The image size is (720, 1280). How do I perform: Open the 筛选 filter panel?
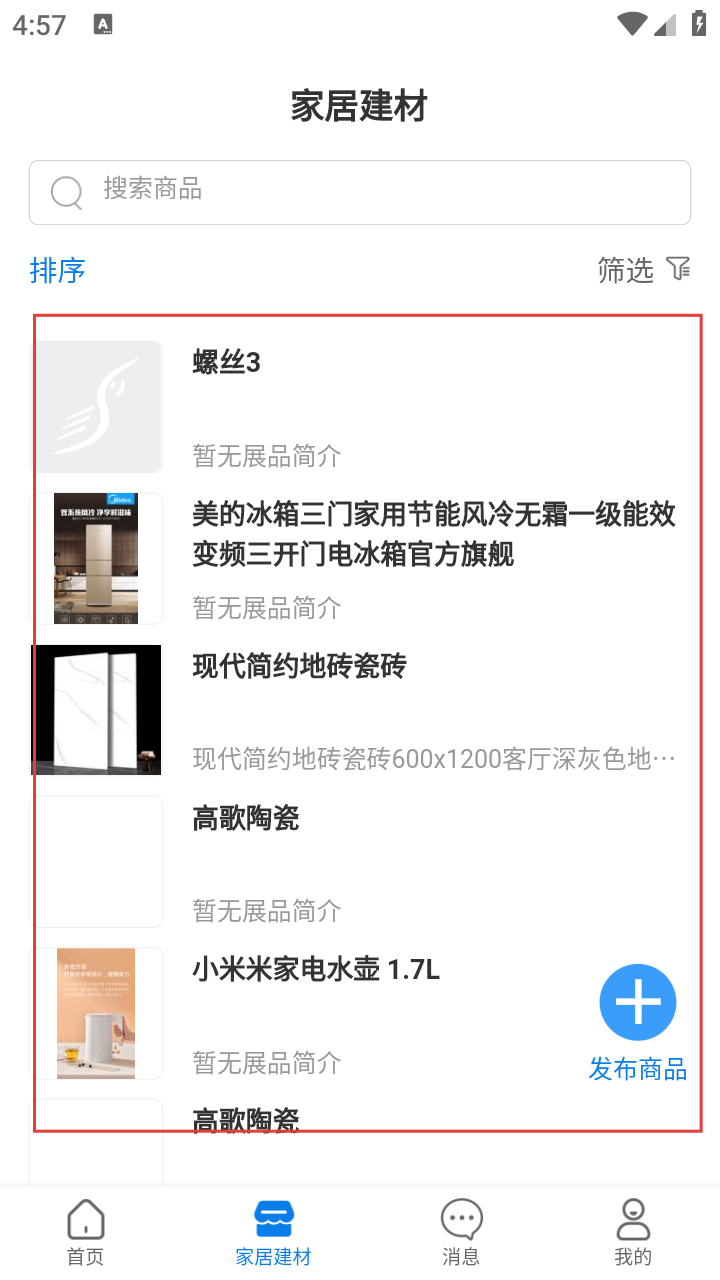(644, 270)
